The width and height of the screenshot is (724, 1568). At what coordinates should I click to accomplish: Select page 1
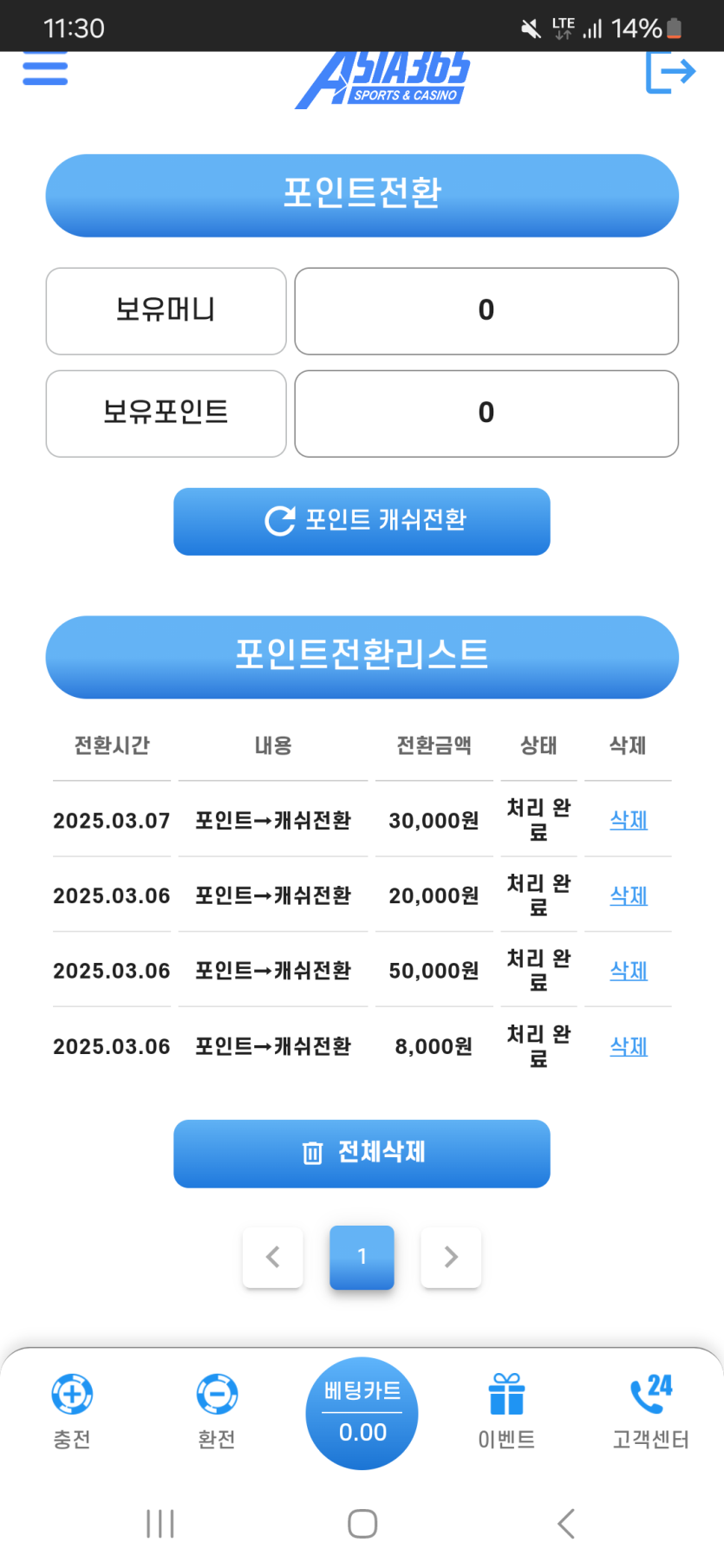pyautogui.click(x=362, y=1257)
